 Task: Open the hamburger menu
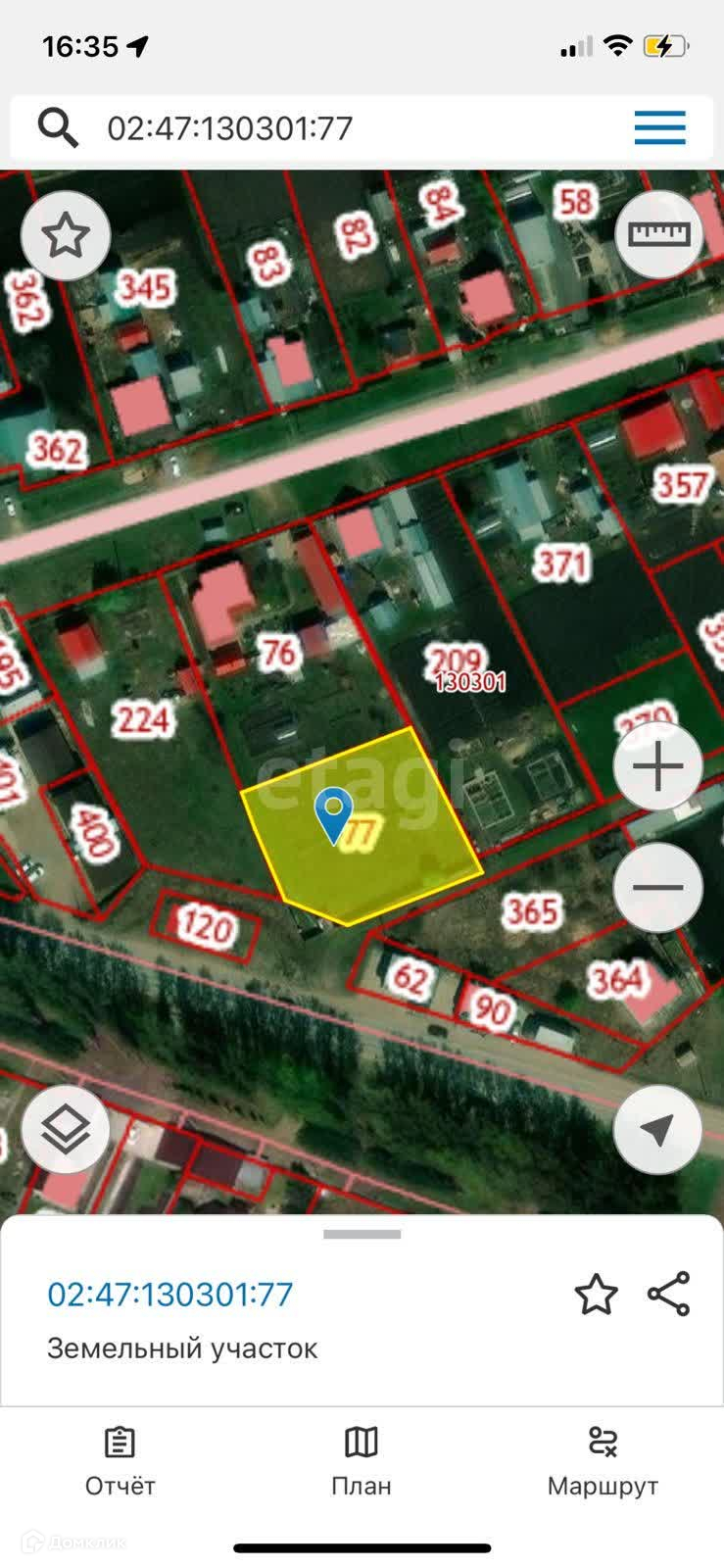coord(659,128)
